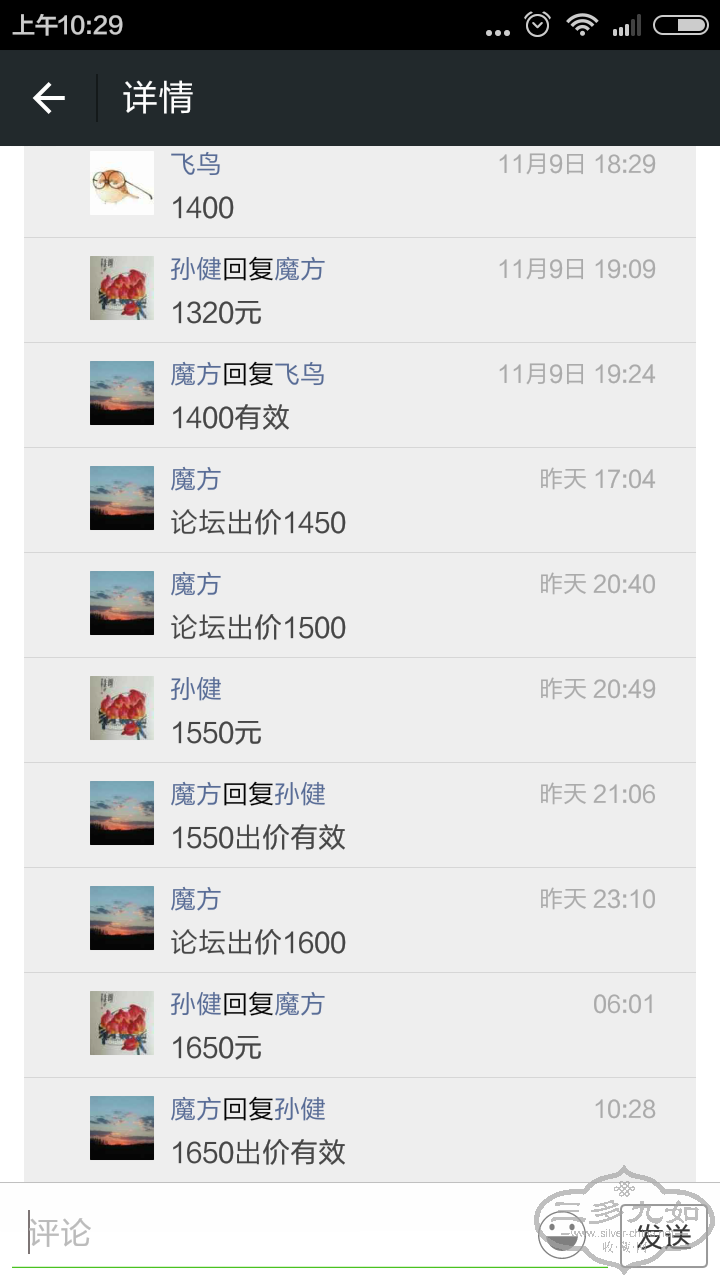Open the emoji picker beside 发送
Viewport: 720px width, 1280px height.
point(562,1234)
